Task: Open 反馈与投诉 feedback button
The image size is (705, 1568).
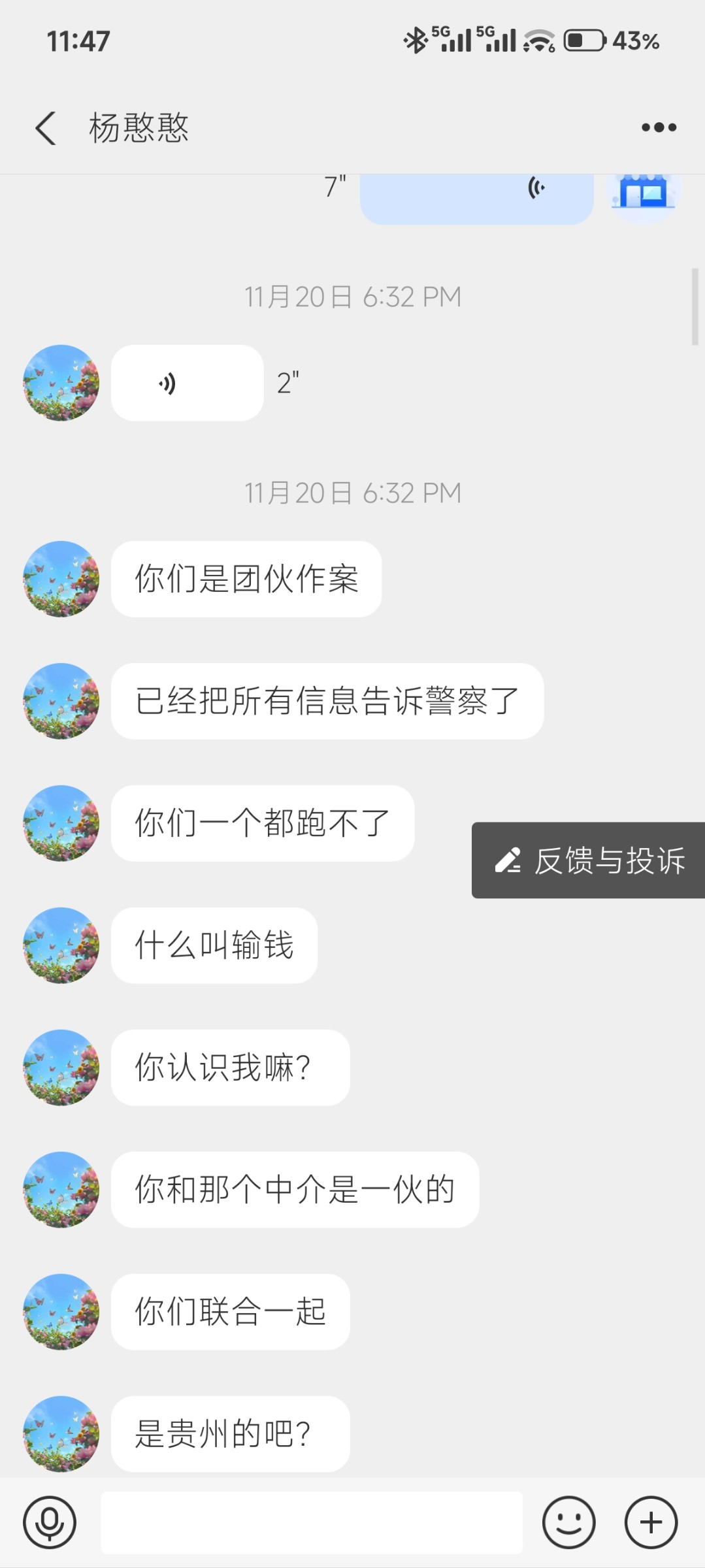Action: [589, 860]
